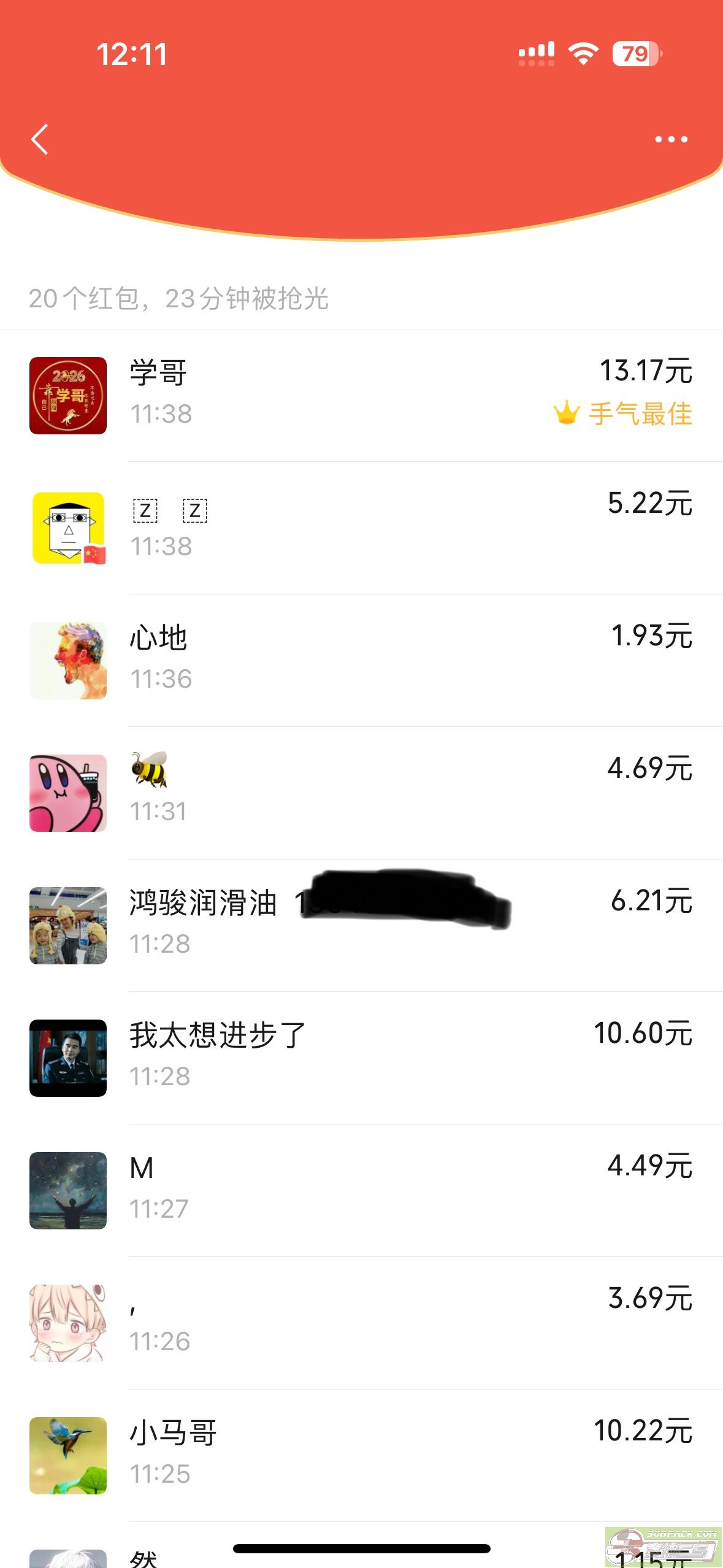Open the three-dot more options menu
The image size is (723, 1568).
671,139
